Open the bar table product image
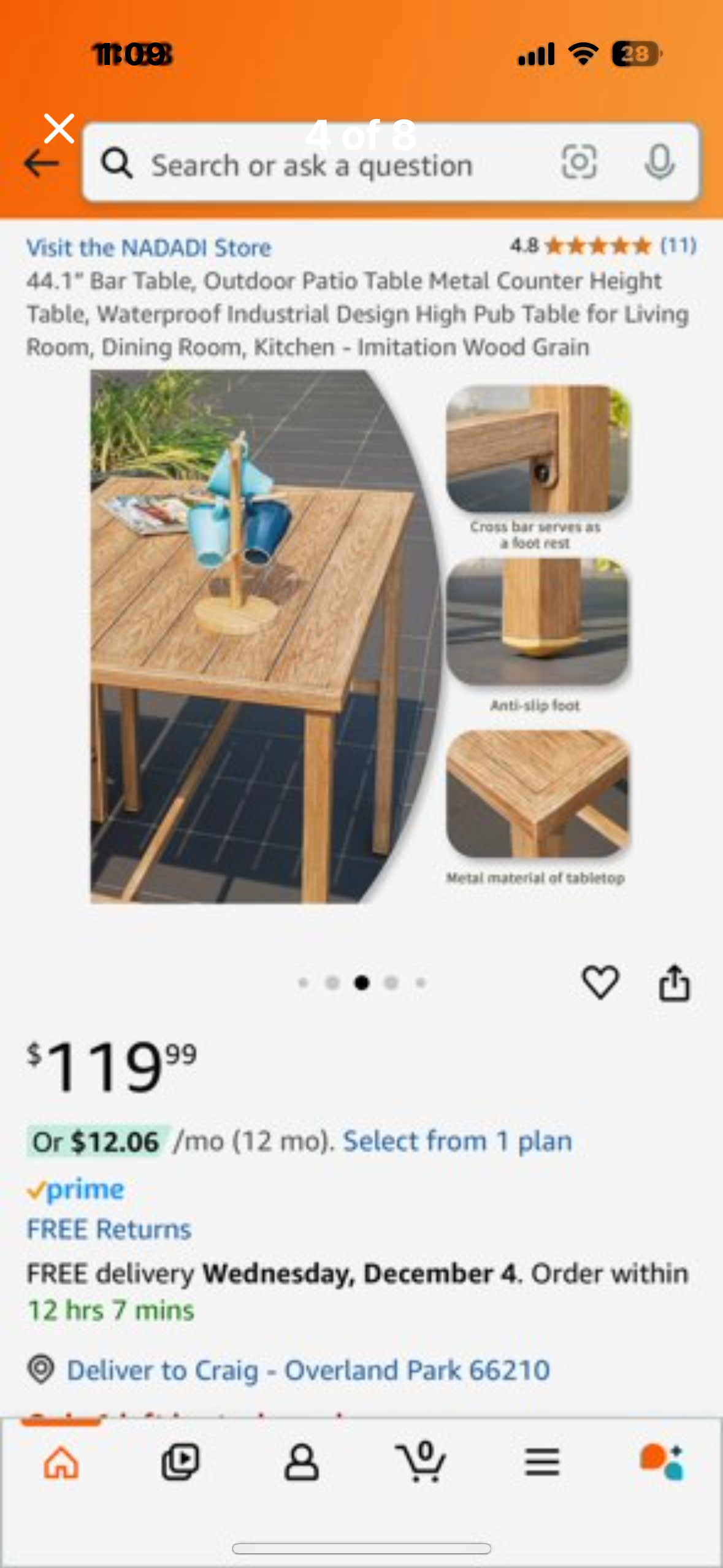Viewport: 723px width, 1568px height. [x=361, y=636]
